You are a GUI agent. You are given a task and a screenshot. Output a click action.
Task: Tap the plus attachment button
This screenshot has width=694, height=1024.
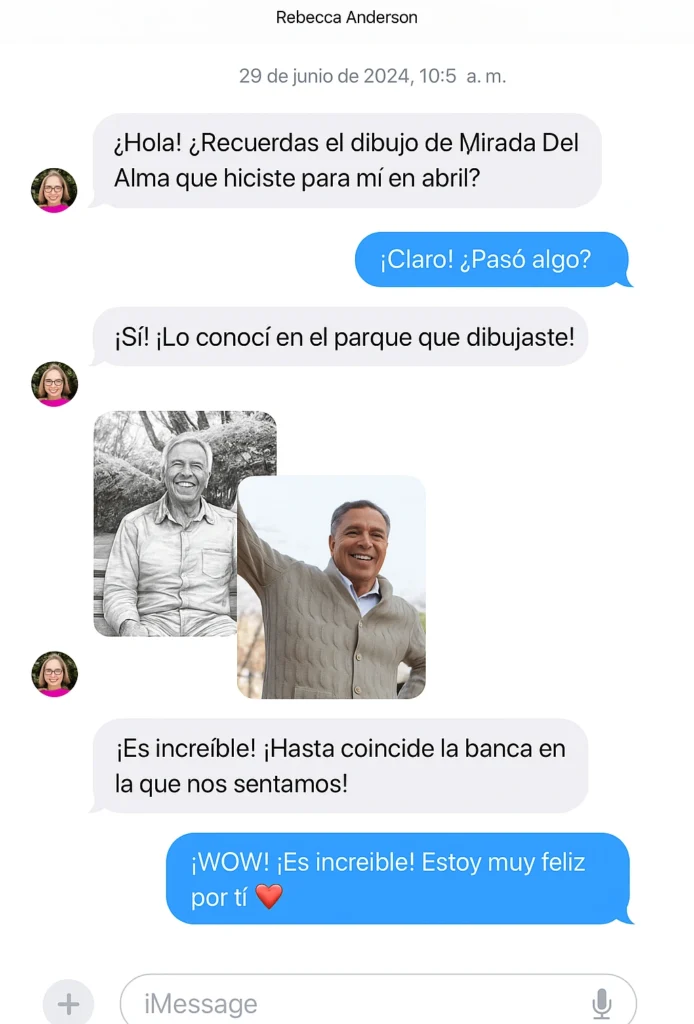(x=68, y=1003)
